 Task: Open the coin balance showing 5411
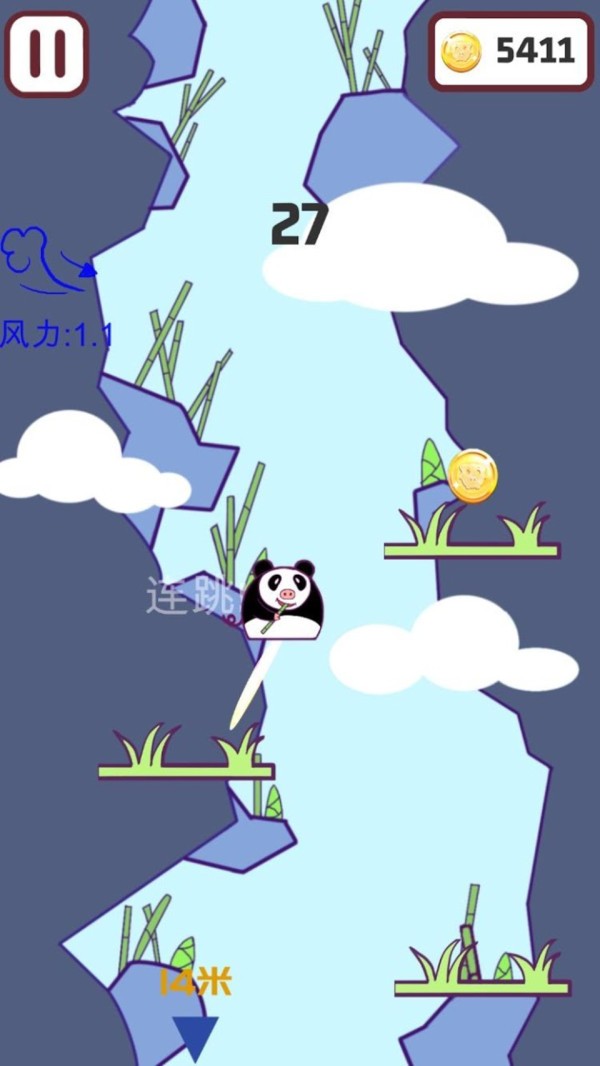[511, 52]
